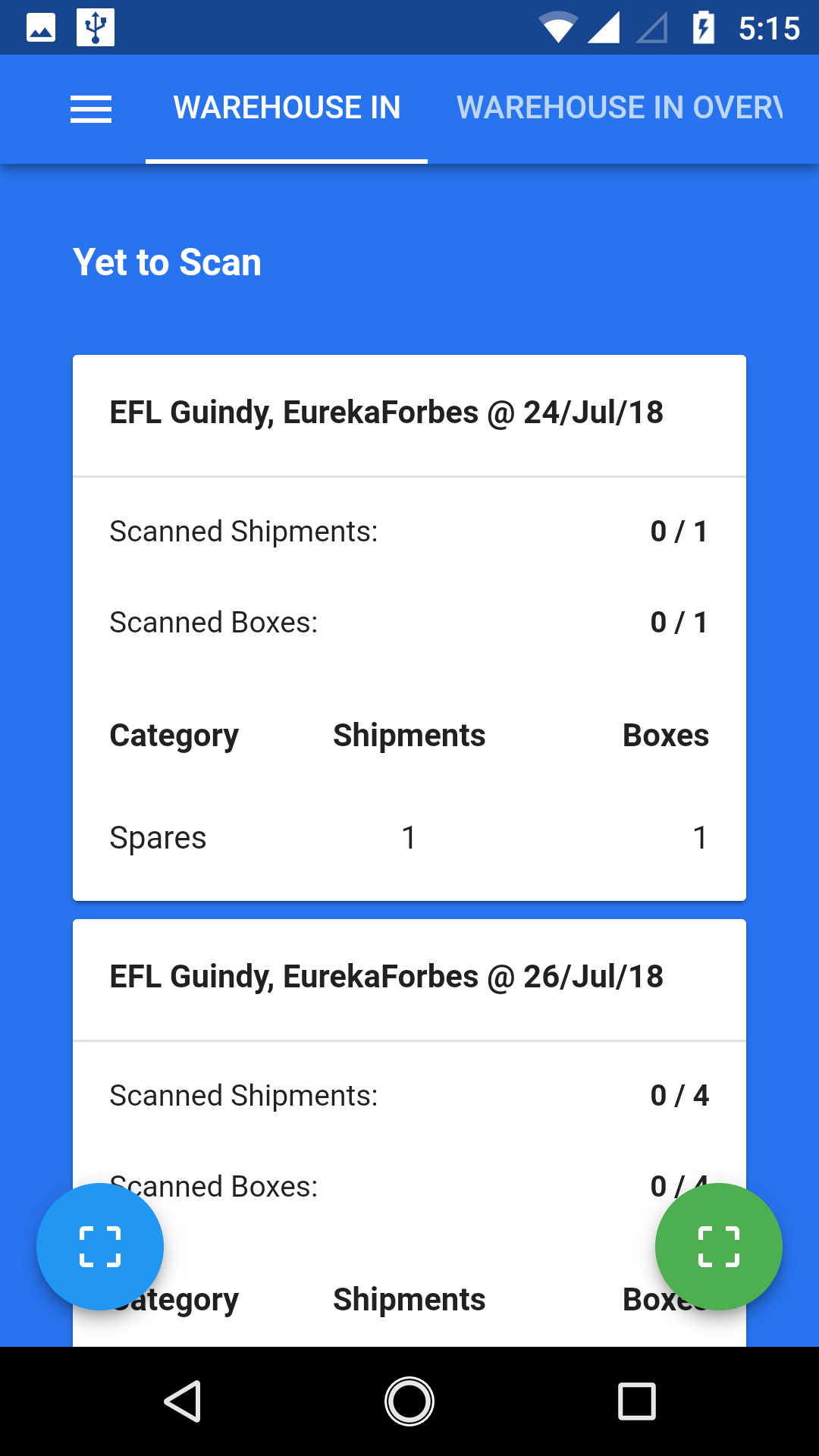Viewport: 819px width, 1456px height.
Task: Select the Warehouse In tab
Action: click(x=287, y=108)
